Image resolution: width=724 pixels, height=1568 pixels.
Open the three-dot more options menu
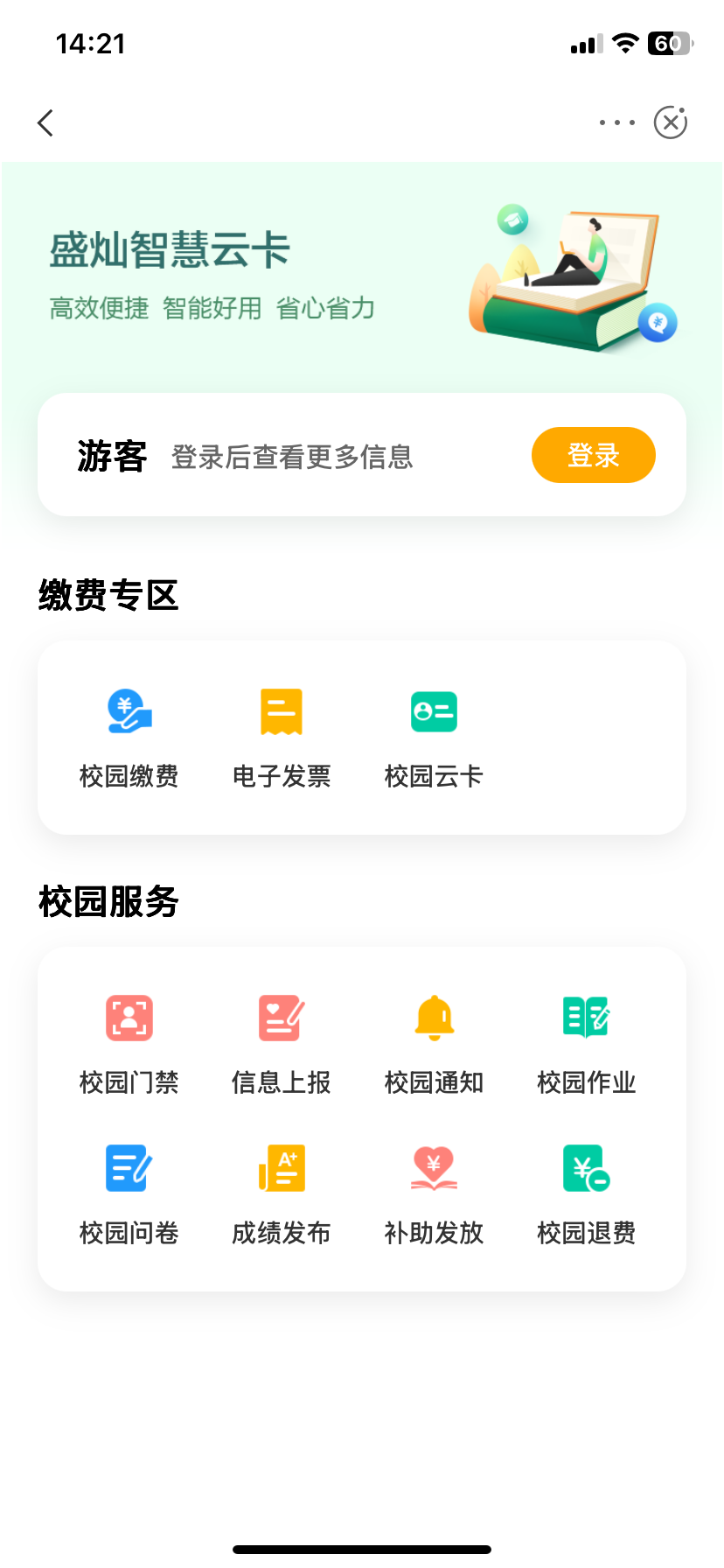(x=616, y=122)
